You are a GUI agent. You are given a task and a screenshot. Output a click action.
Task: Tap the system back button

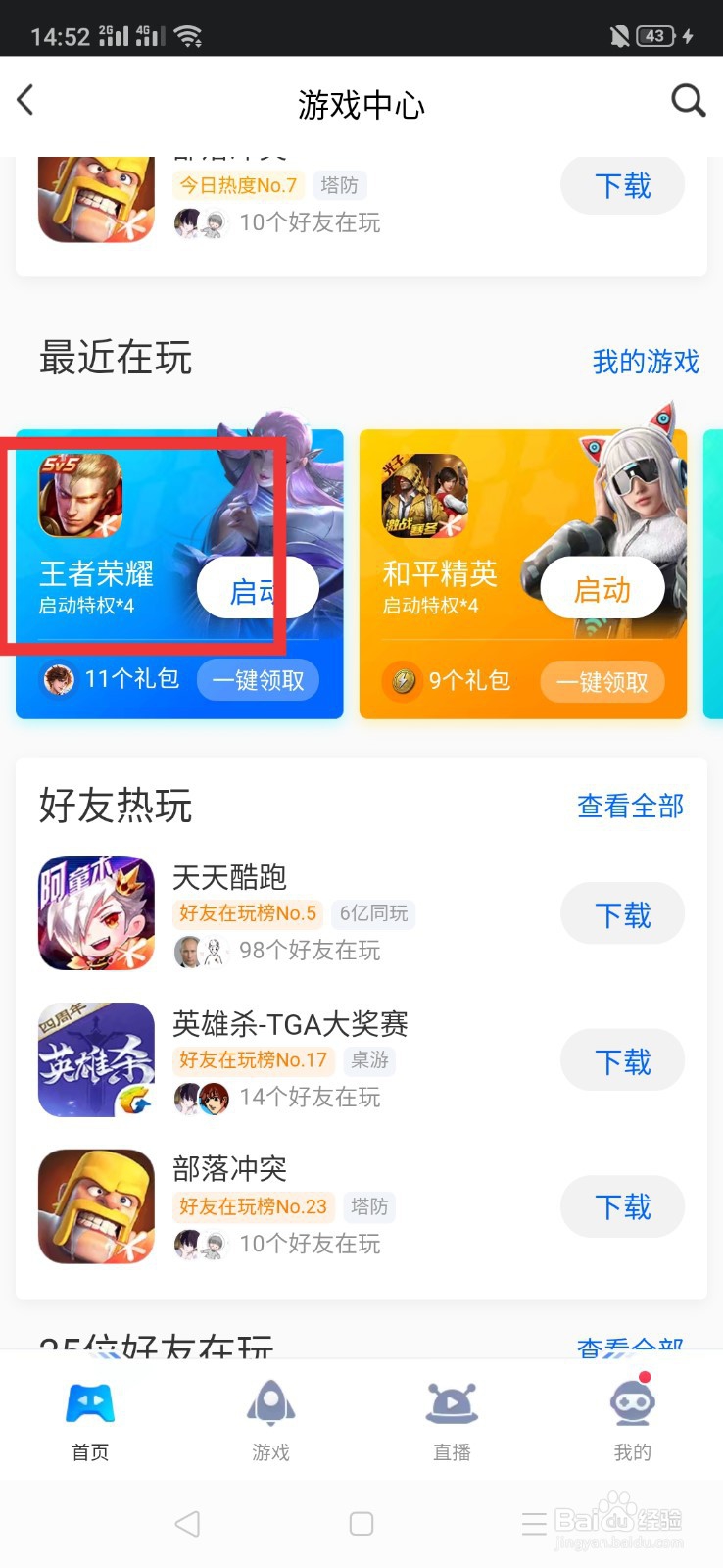(187, 1524)
